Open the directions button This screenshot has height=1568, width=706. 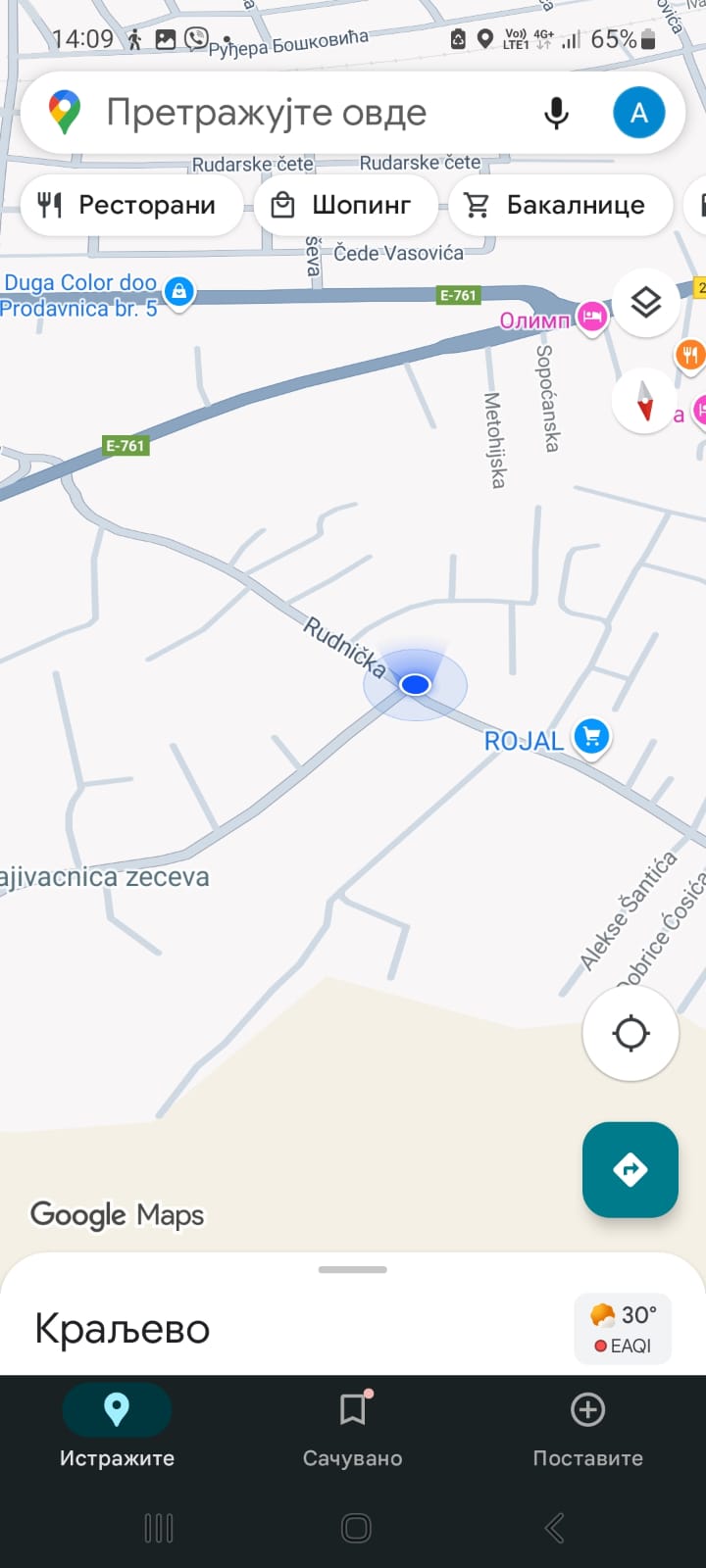pos(630,1169)
